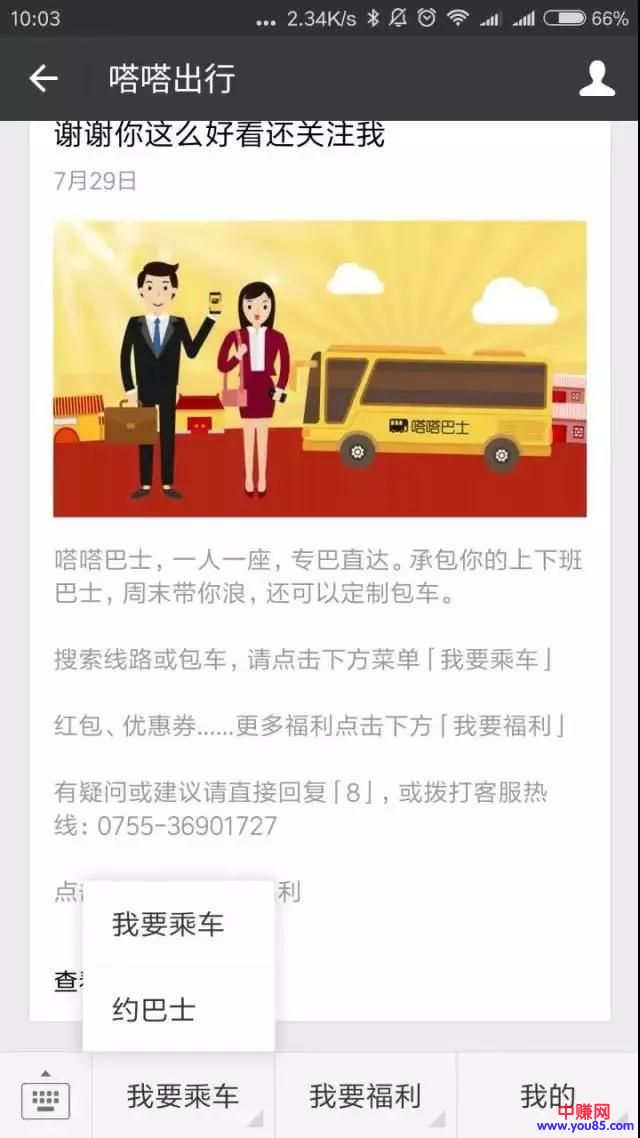640x1138 pixels.
Task: Go back from the 嗒嗒出行 chat
Action: tap(43, 78)
